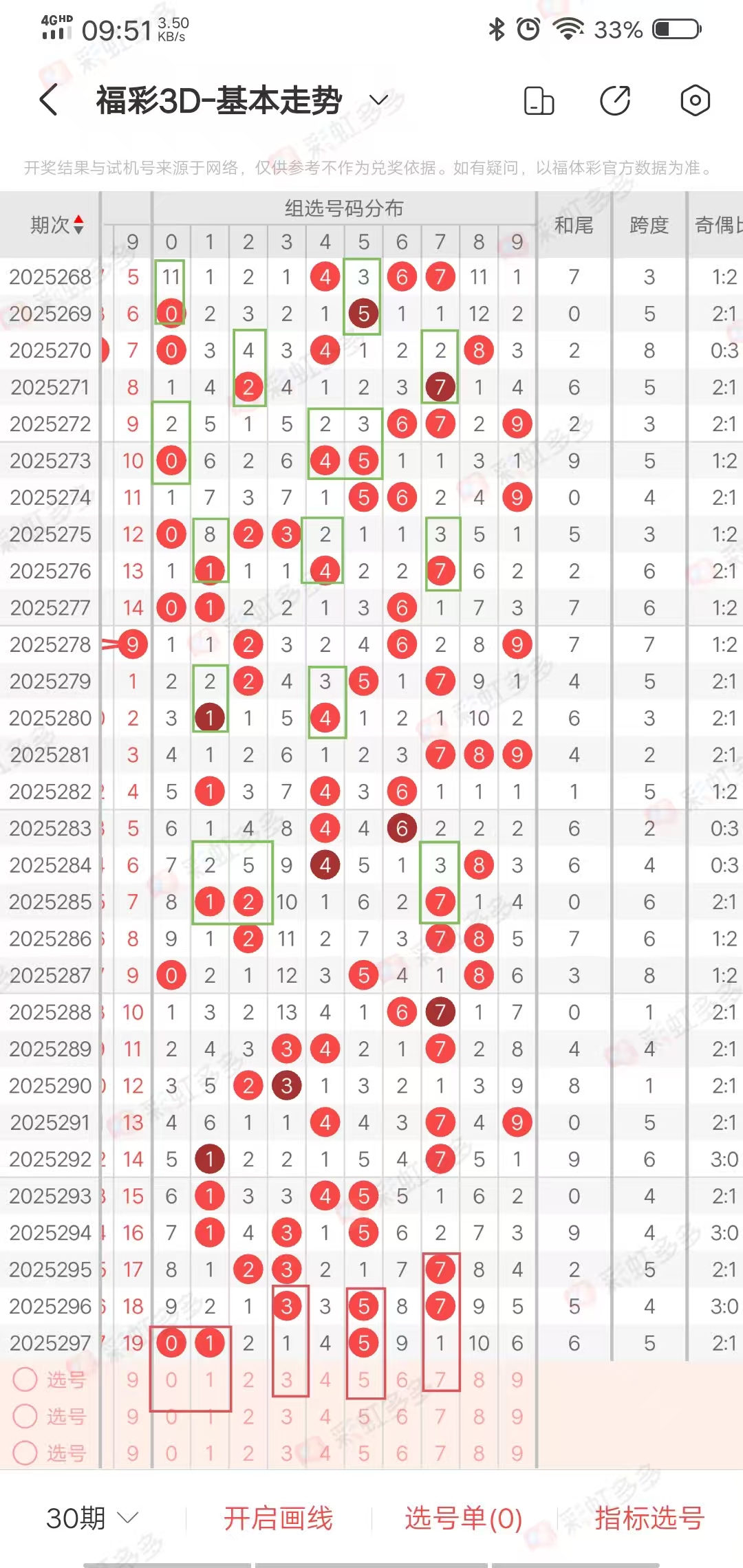Screen dimensions: 743x1568
Task: Open the hexagon settings icon
Action: point(695,100)
